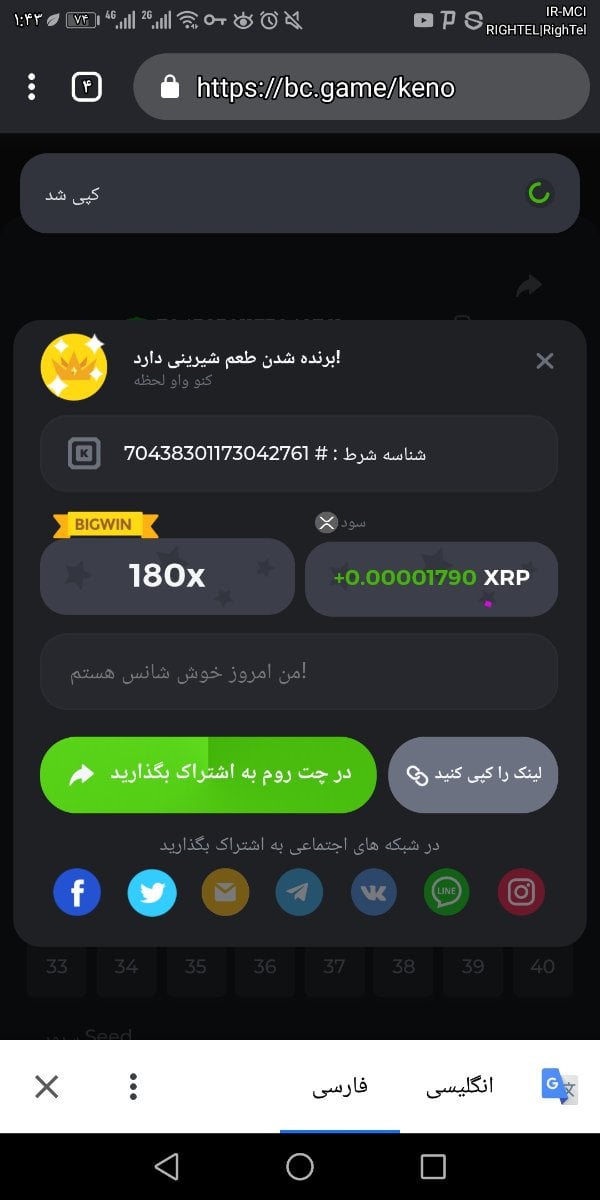Edit the share message text field
This screenshot has width=600, height=1200.
(x=299, y=672)
